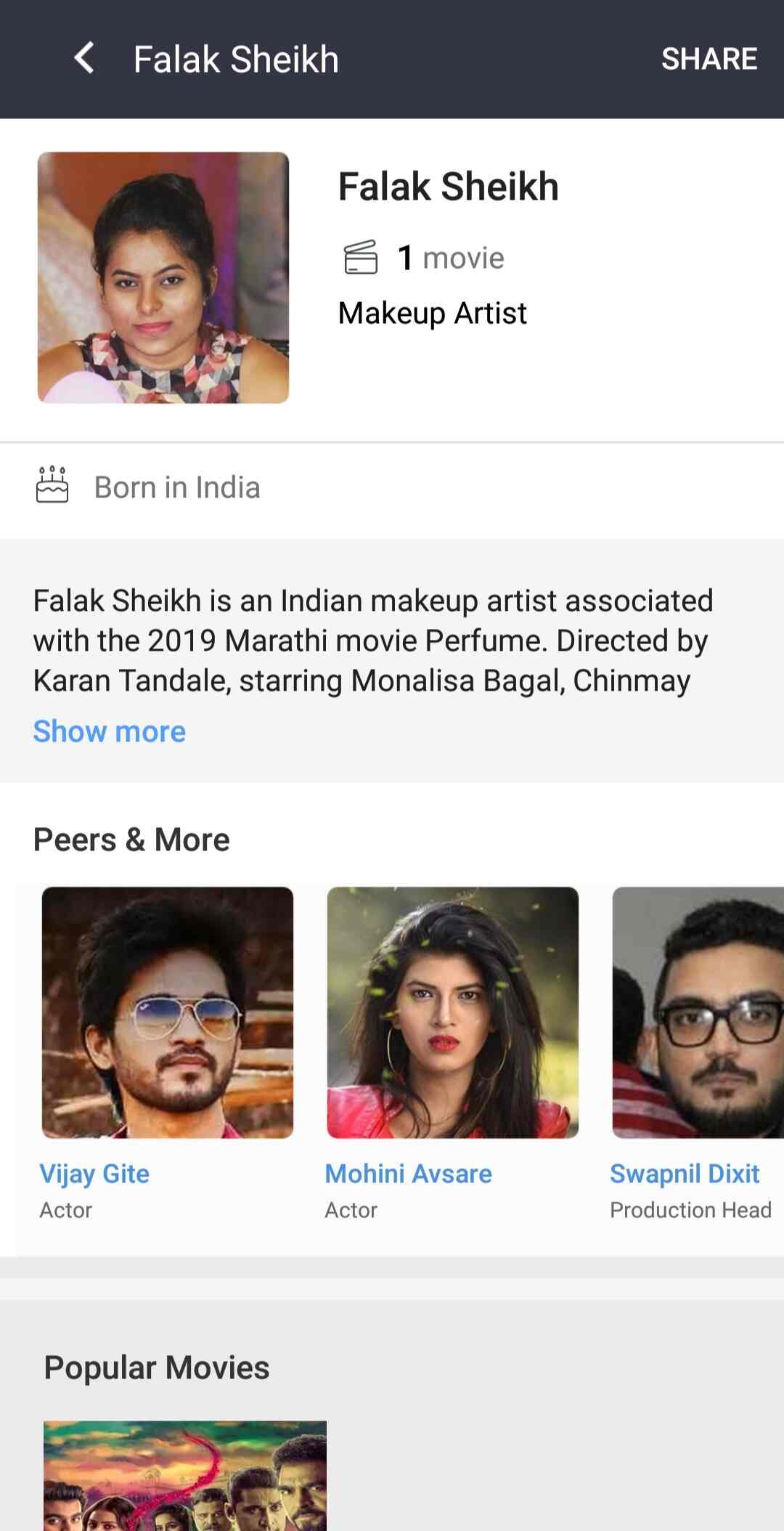Share Falak Sheikh's profile
Screen dimensions: 784x1531
[709, 59]
